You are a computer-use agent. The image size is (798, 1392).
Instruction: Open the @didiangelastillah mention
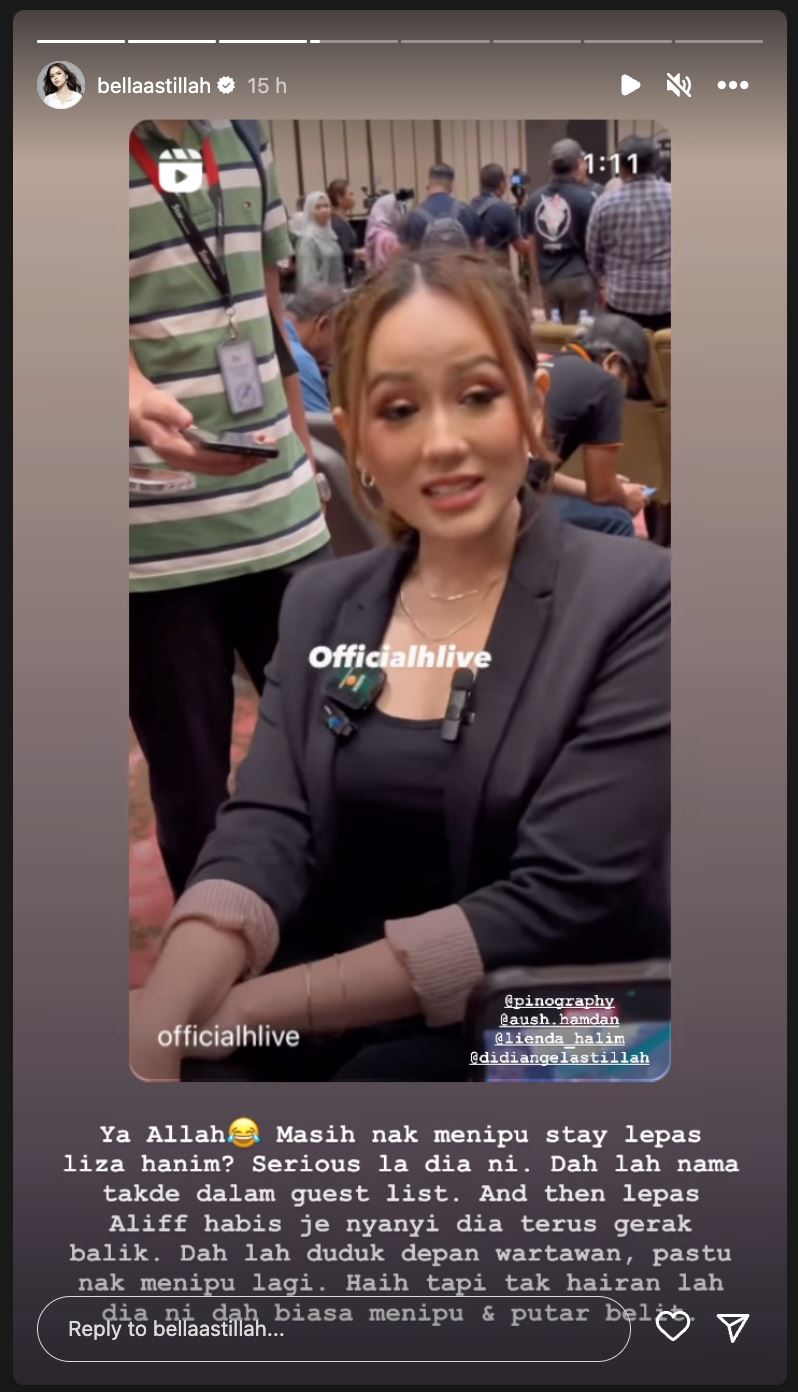coord(559,1058)
